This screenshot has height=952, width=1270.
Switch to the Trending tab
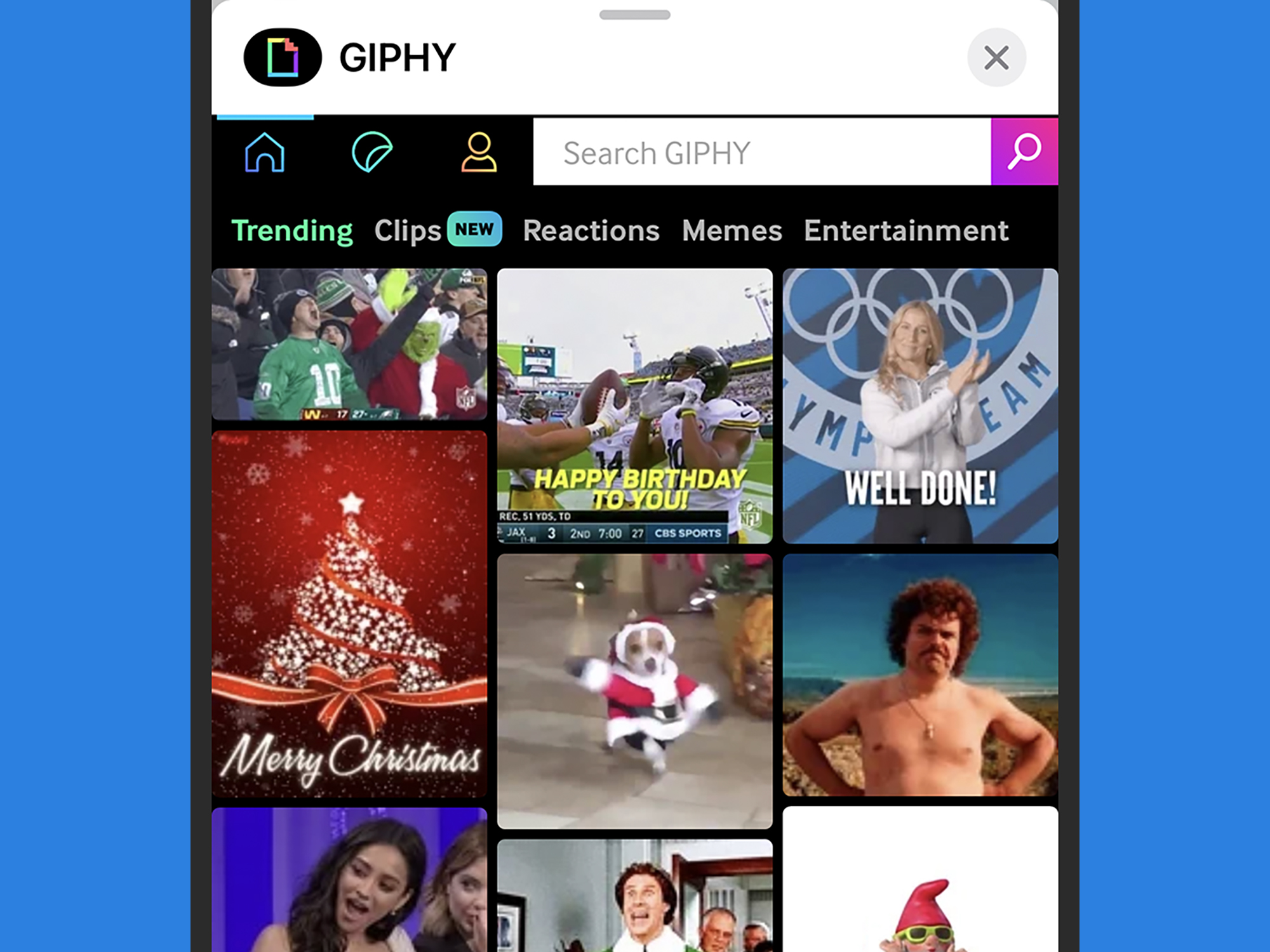[x=292, y=230]
